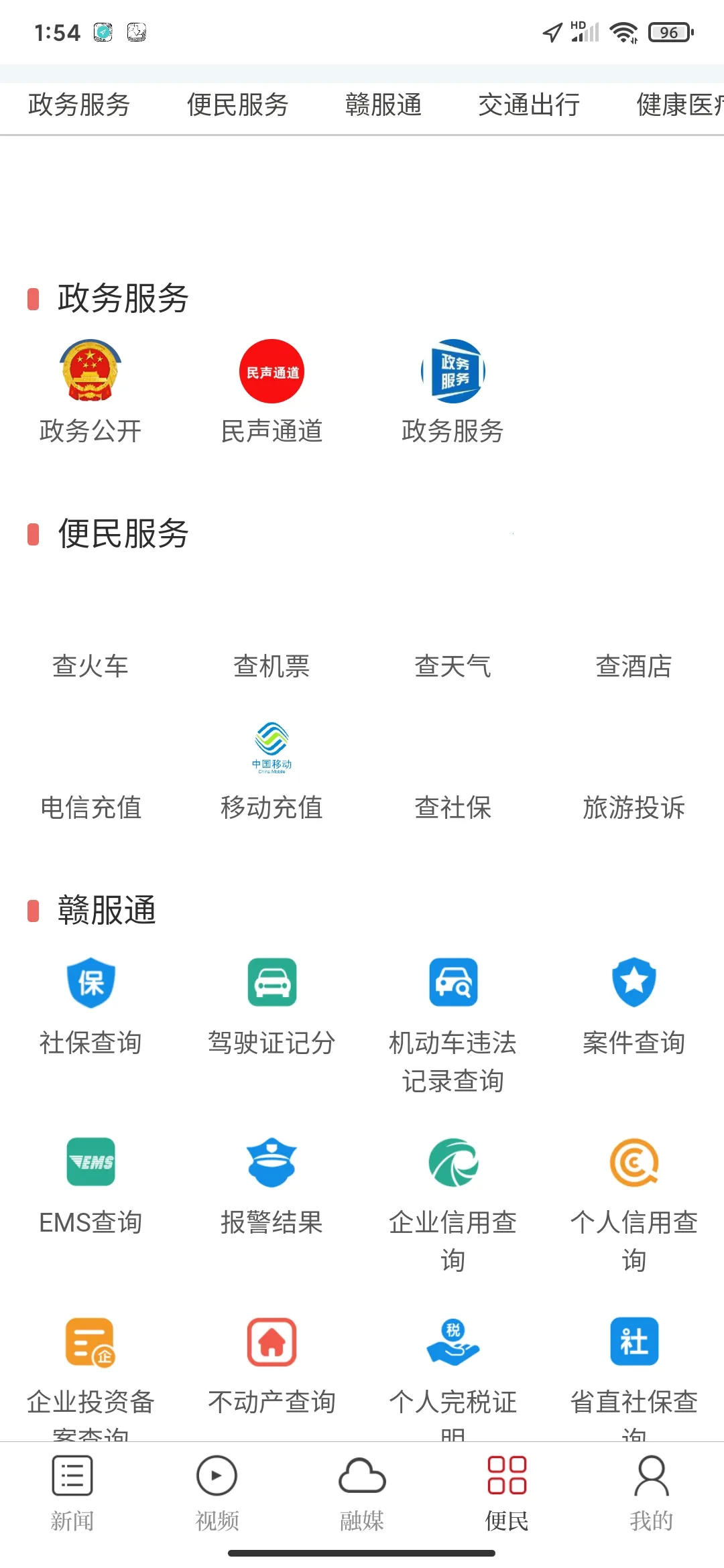Open 机动车违法记录查询
The height and width of the screenshot is (1568, 724).
[452, 983]
